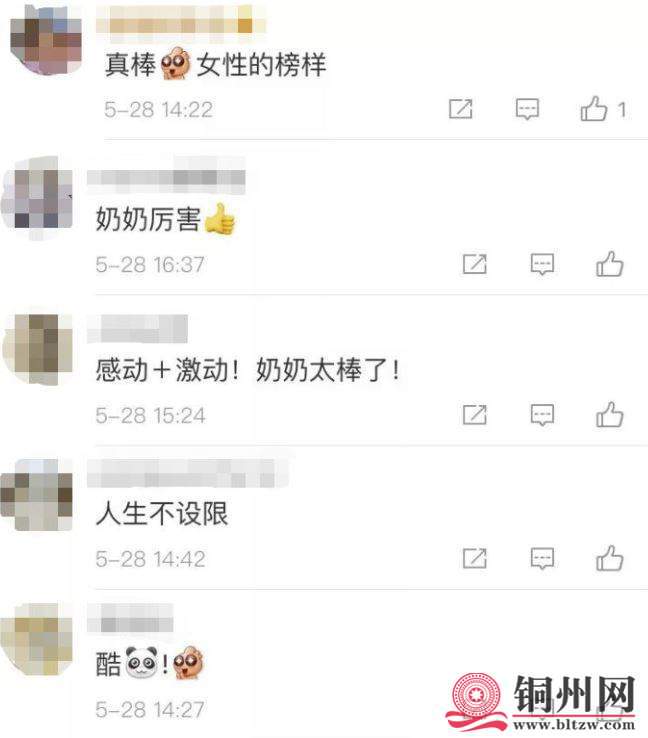Reply to the comment "真棒 女性的榜样"
The height and width of the screenshot is (738, 648).
pyautogui.click(x=527, y=109)
